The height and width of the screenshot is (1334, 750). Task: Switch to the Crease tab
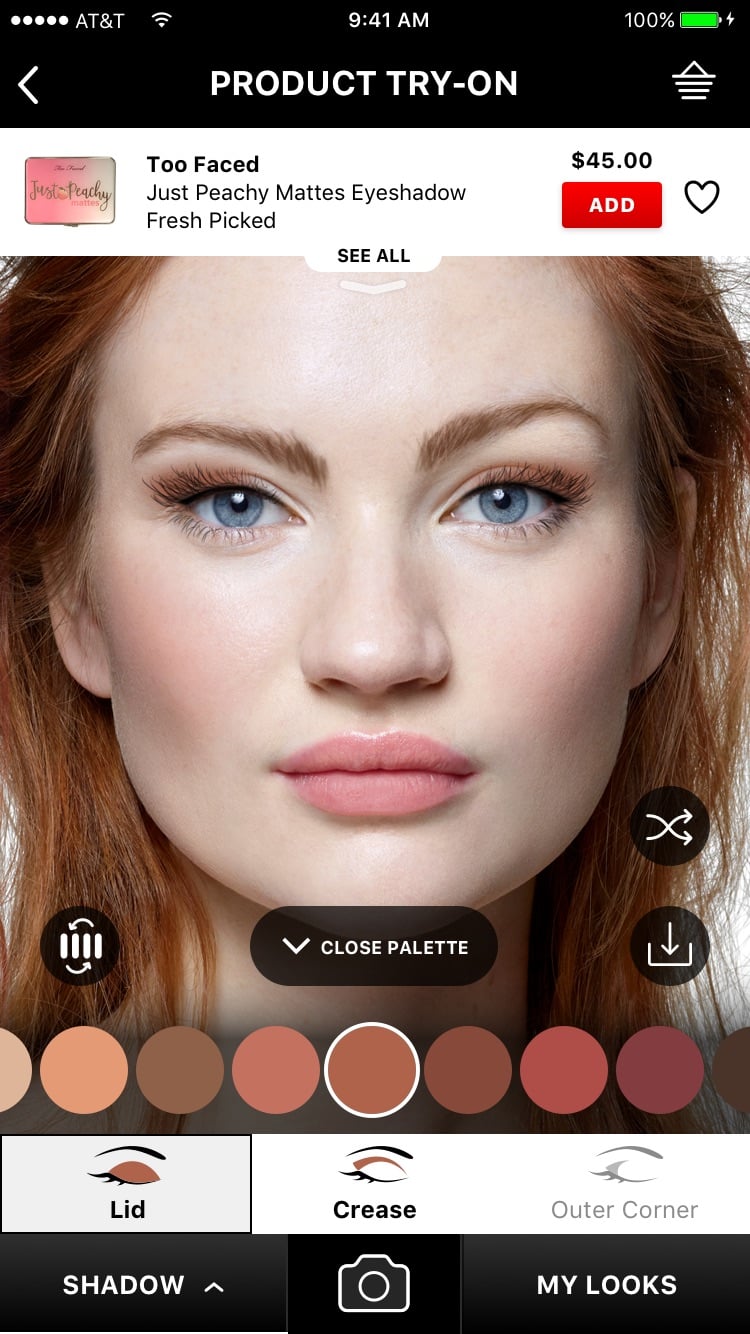[375, 1184]
